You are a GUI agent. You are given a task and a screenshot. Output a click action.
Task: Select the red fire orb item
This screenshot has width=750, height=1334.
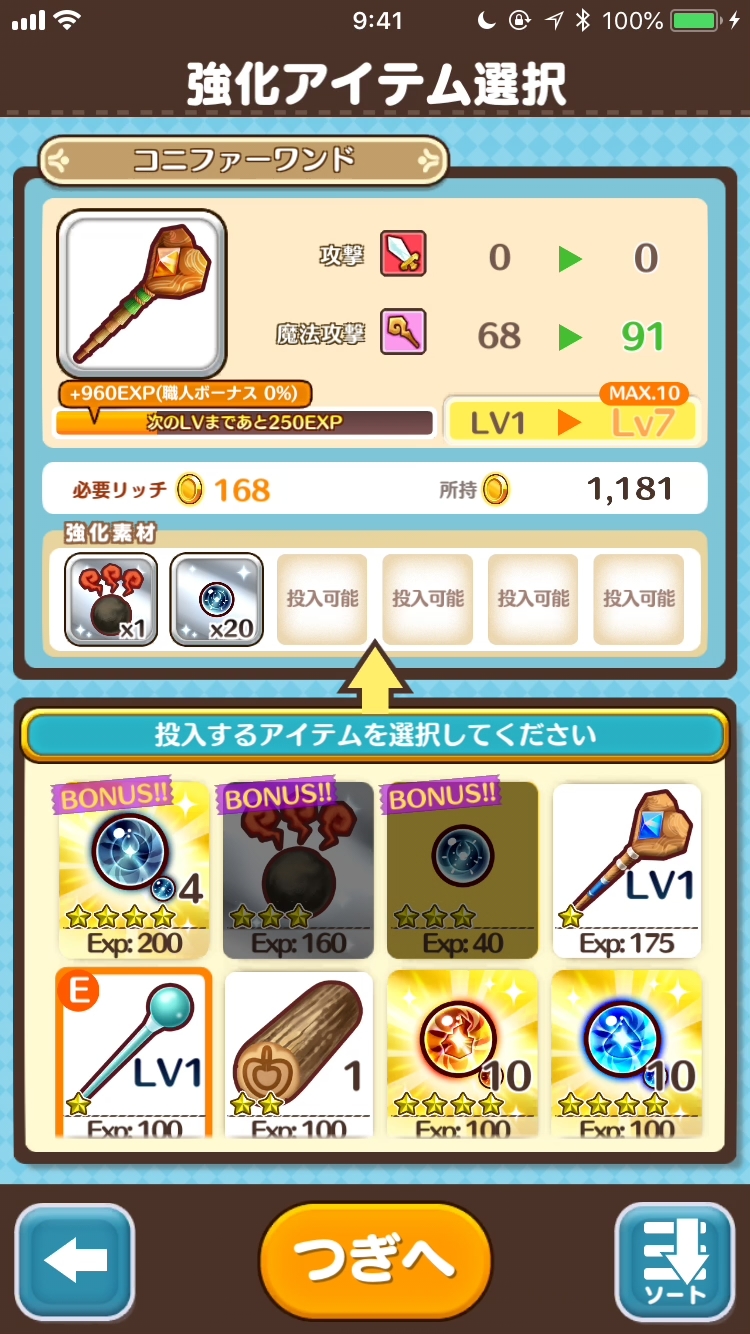[462, 1055]
